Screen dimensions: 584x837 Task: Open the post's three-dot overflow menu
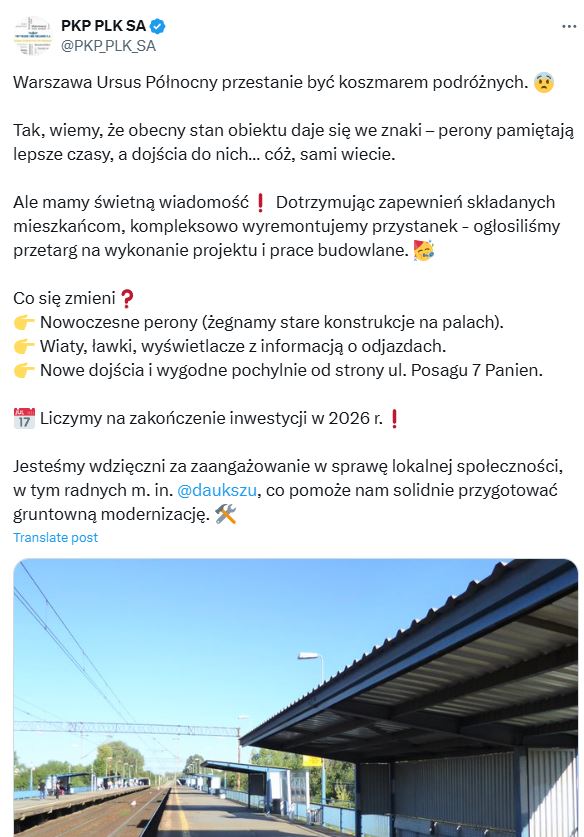tap(569, 27)
